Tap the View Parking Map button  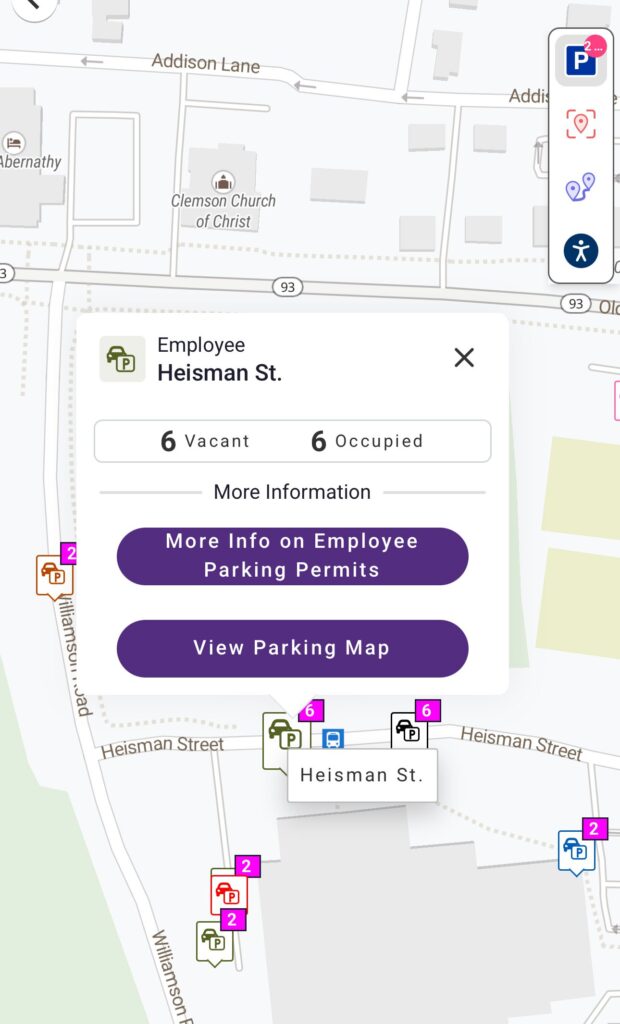click(x=292, y=648)
